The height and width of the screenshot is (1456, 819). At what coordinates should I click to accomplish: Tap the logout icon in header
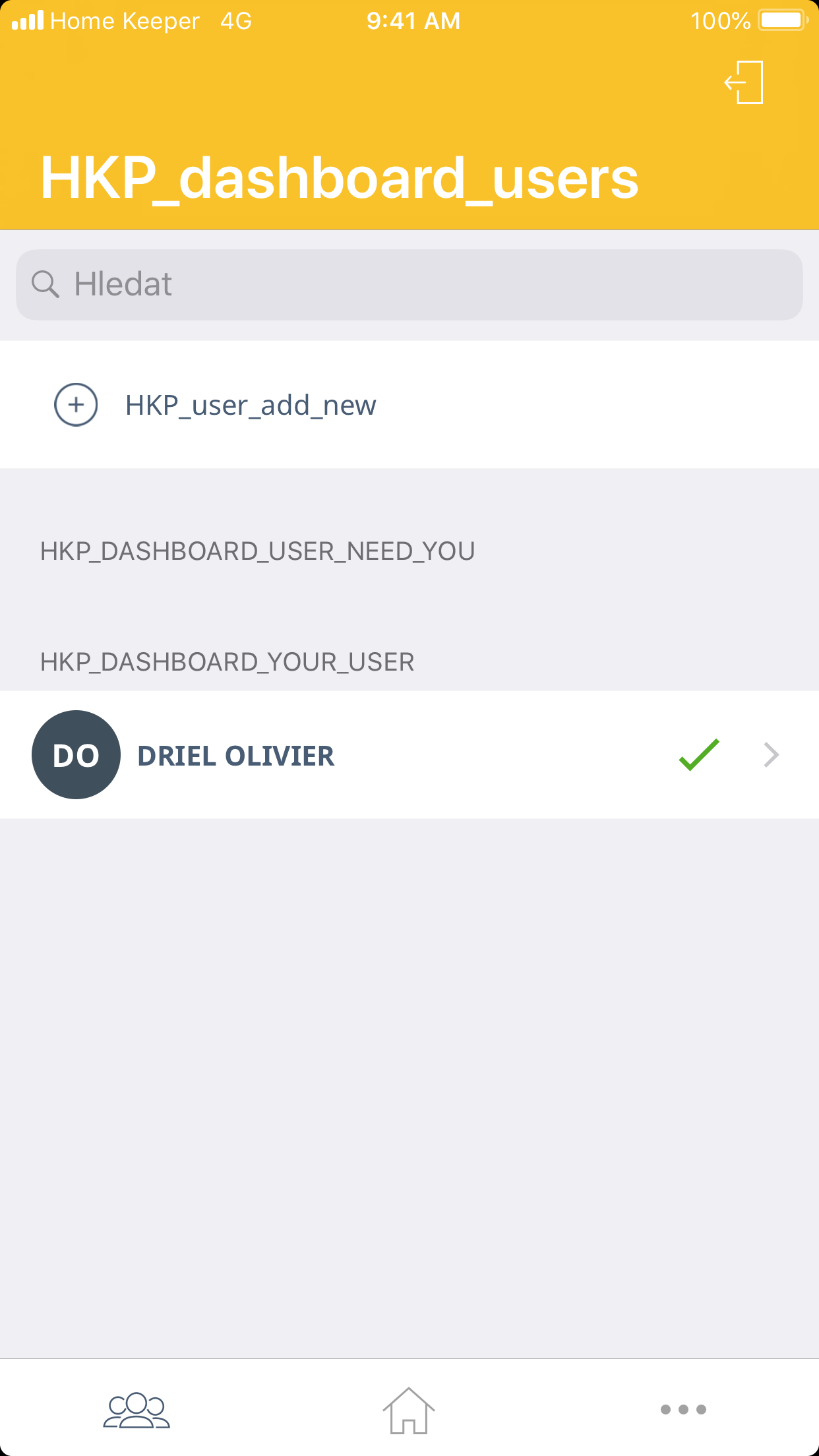point(744,82)
